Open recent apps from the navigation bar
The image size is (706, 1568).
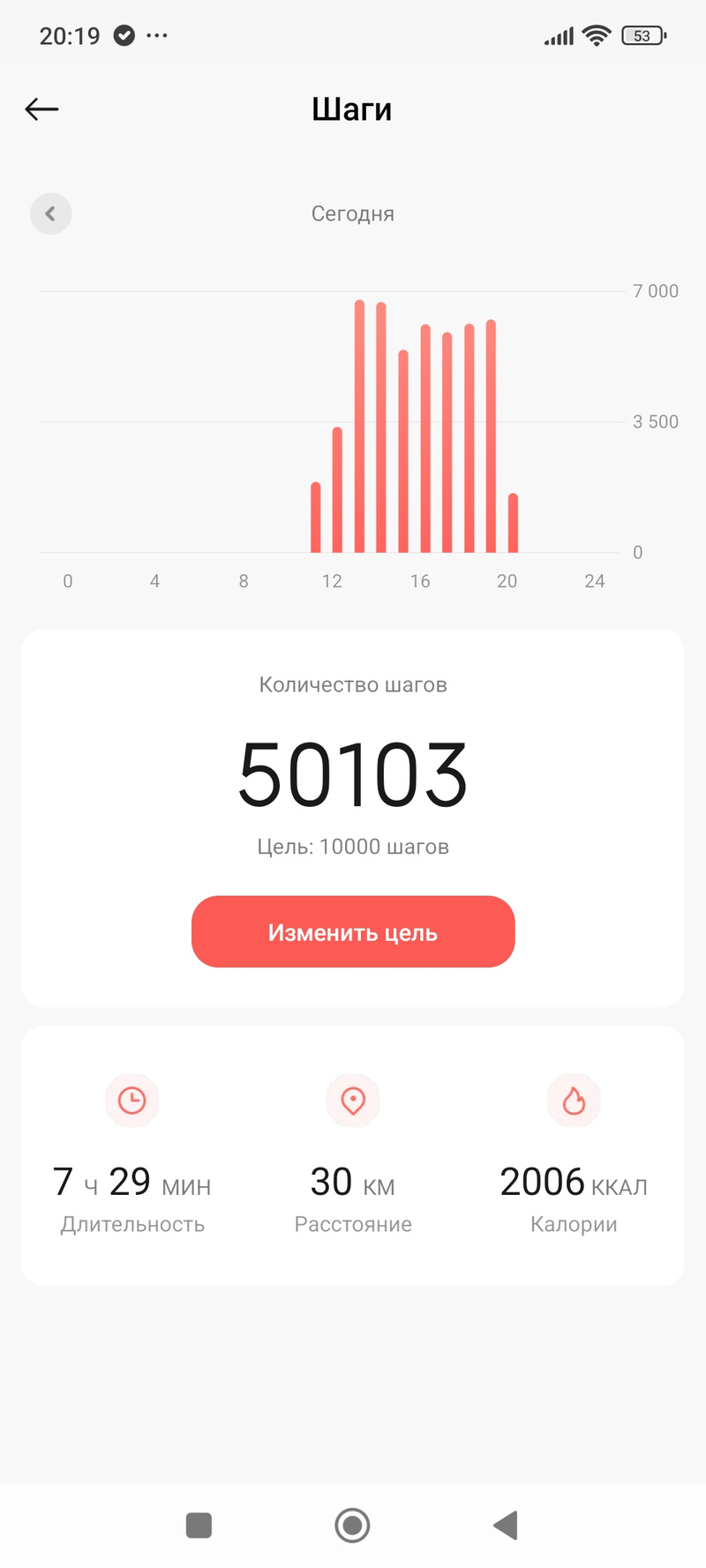pos(199,1525)
